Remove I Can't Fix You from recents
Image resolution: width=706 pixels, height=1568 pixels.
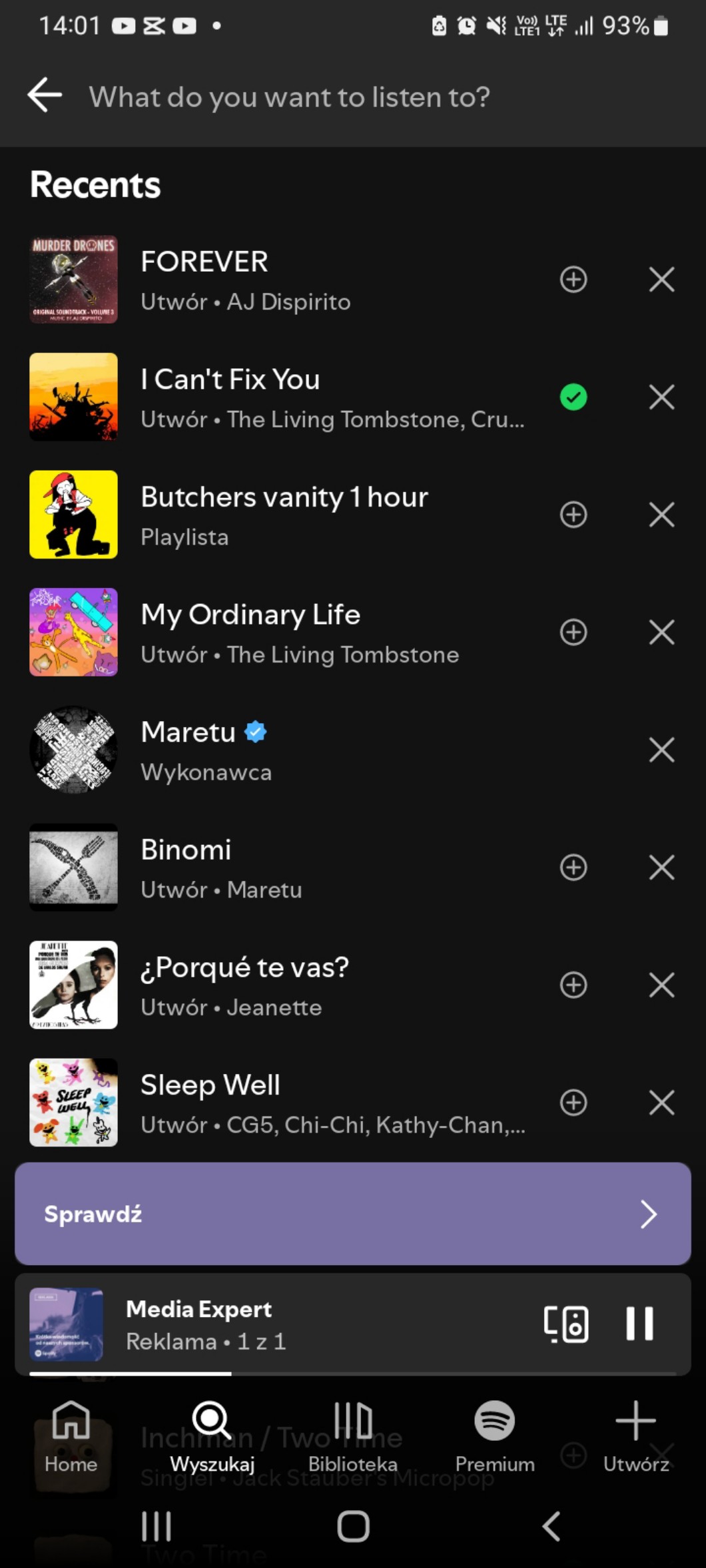coord(661,397)
